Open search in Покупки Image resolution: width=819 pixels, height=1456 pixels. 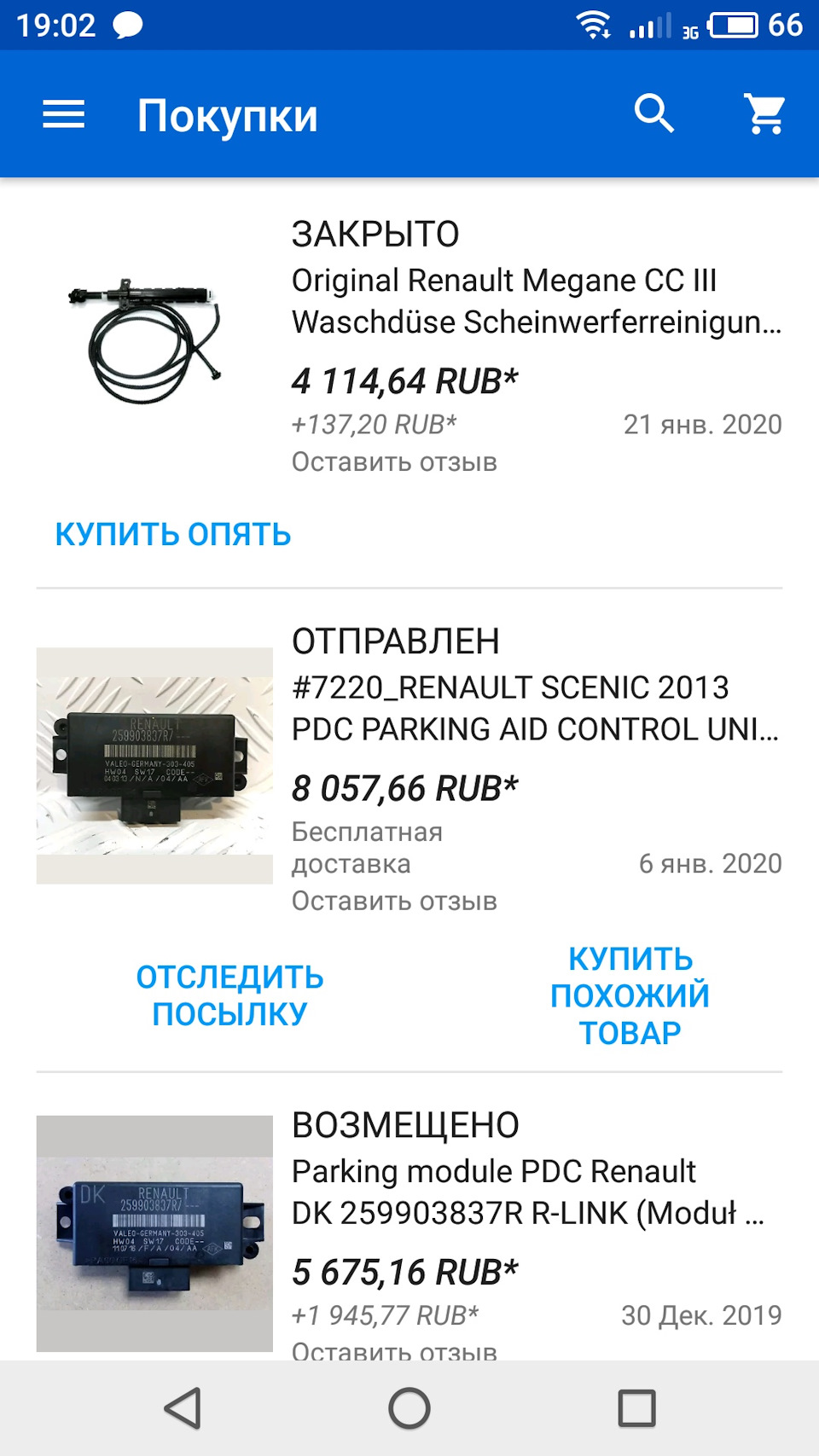pyautogui.click(x=654, y=114)
